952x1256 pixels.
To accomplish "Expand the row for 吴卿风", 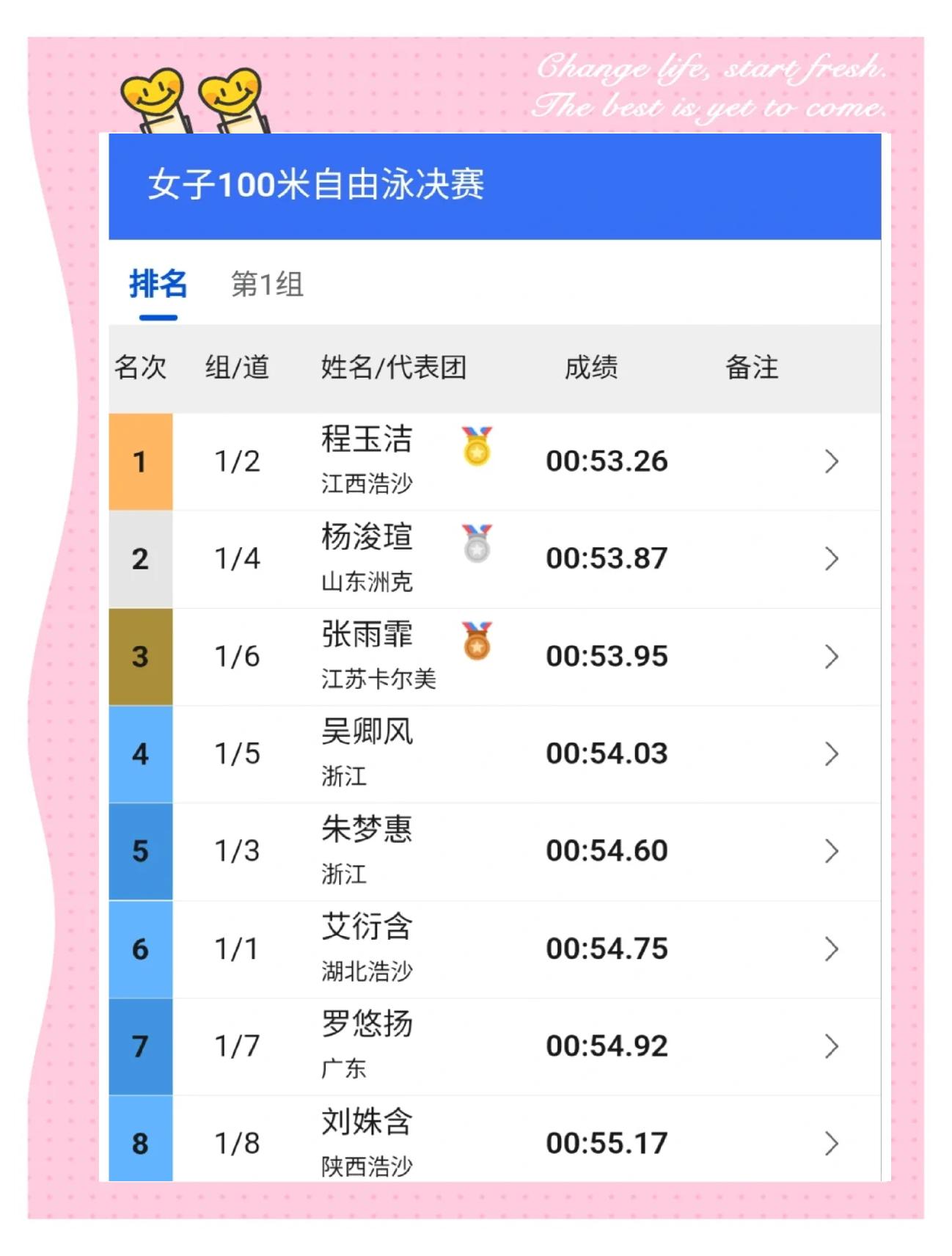I will (x=832, y=753).
